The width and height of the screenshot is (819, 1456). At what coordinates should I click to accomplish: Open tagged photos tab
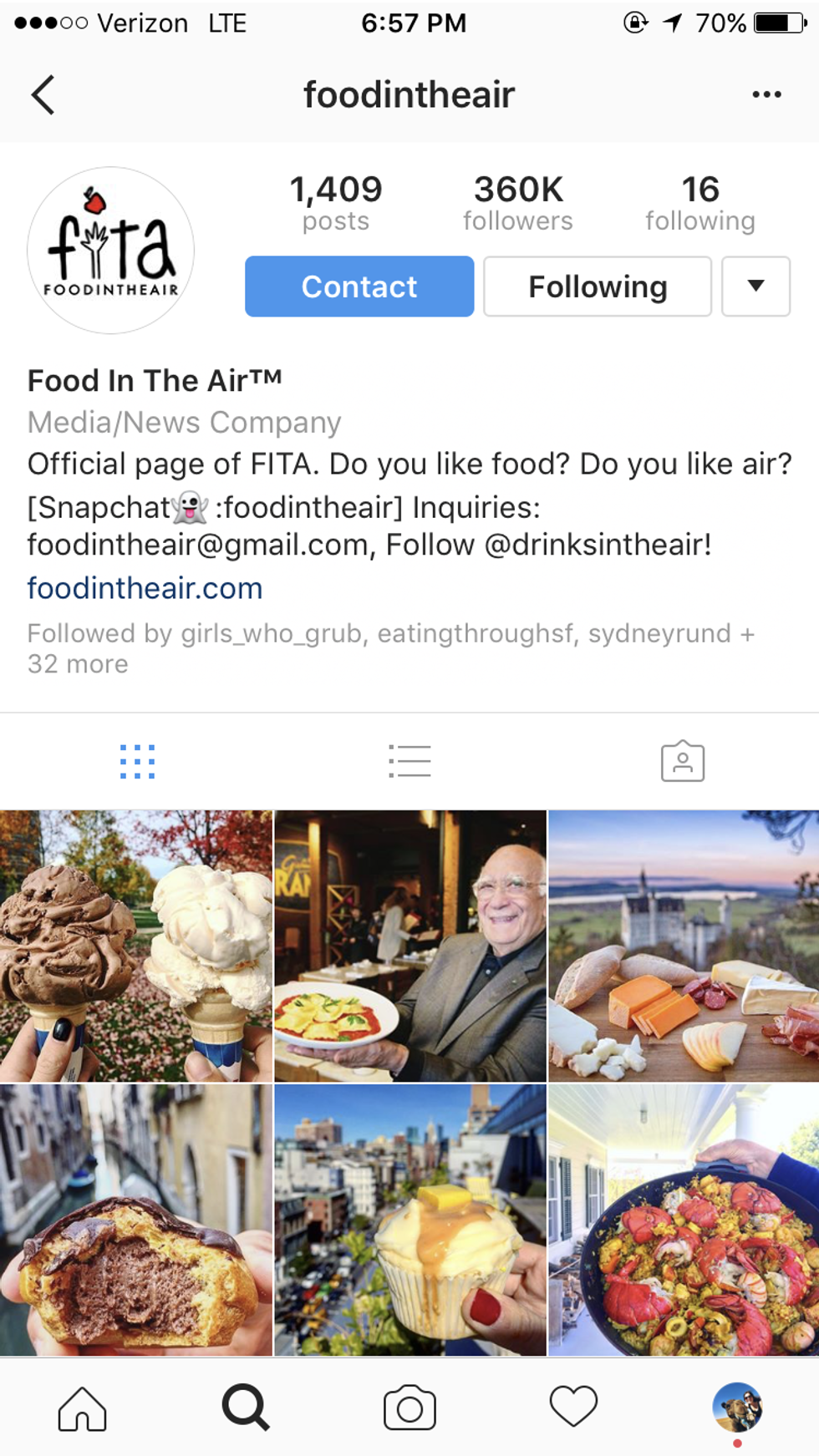683,761
